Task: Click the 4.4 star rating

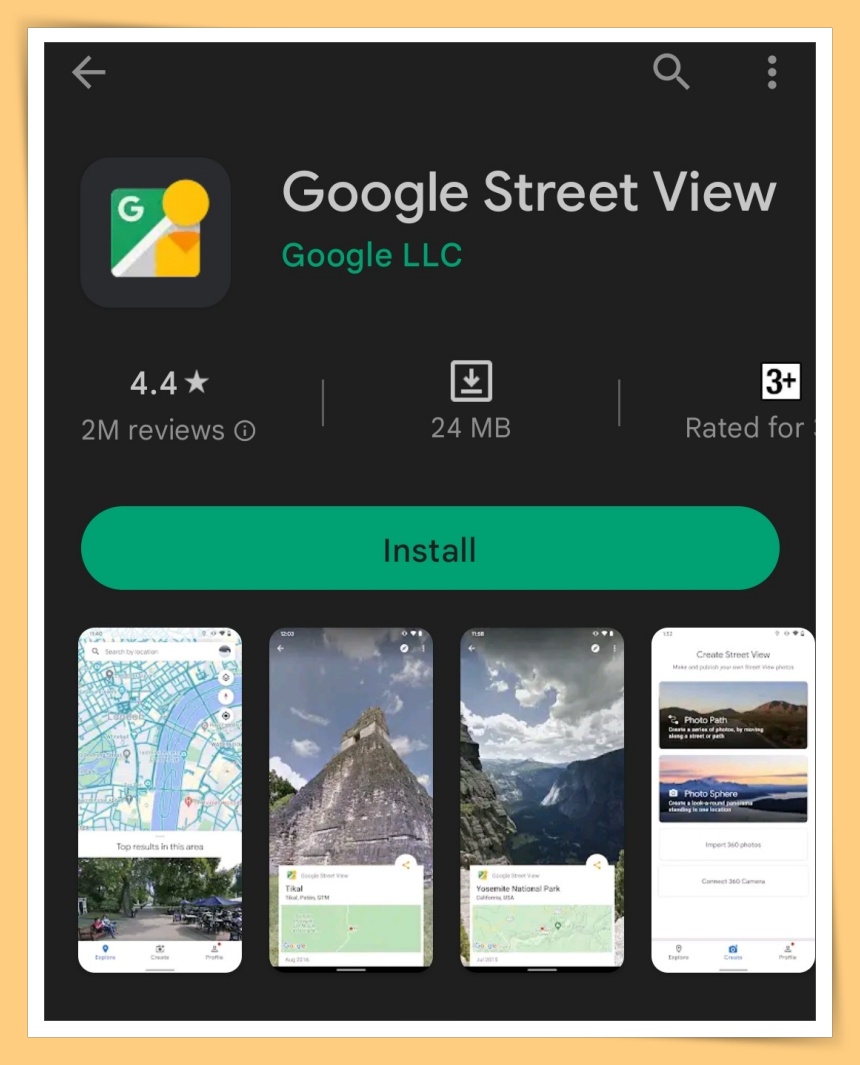Action: coord(168,381)
